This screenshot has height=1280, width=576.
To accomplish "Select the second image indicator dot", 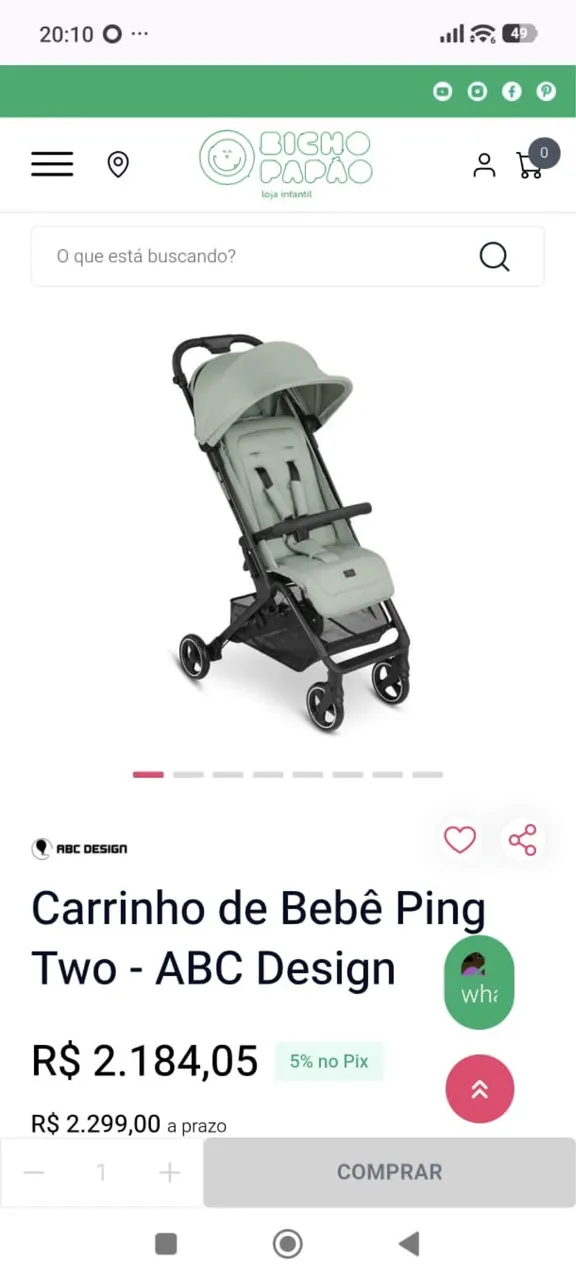I will point(188,774).
